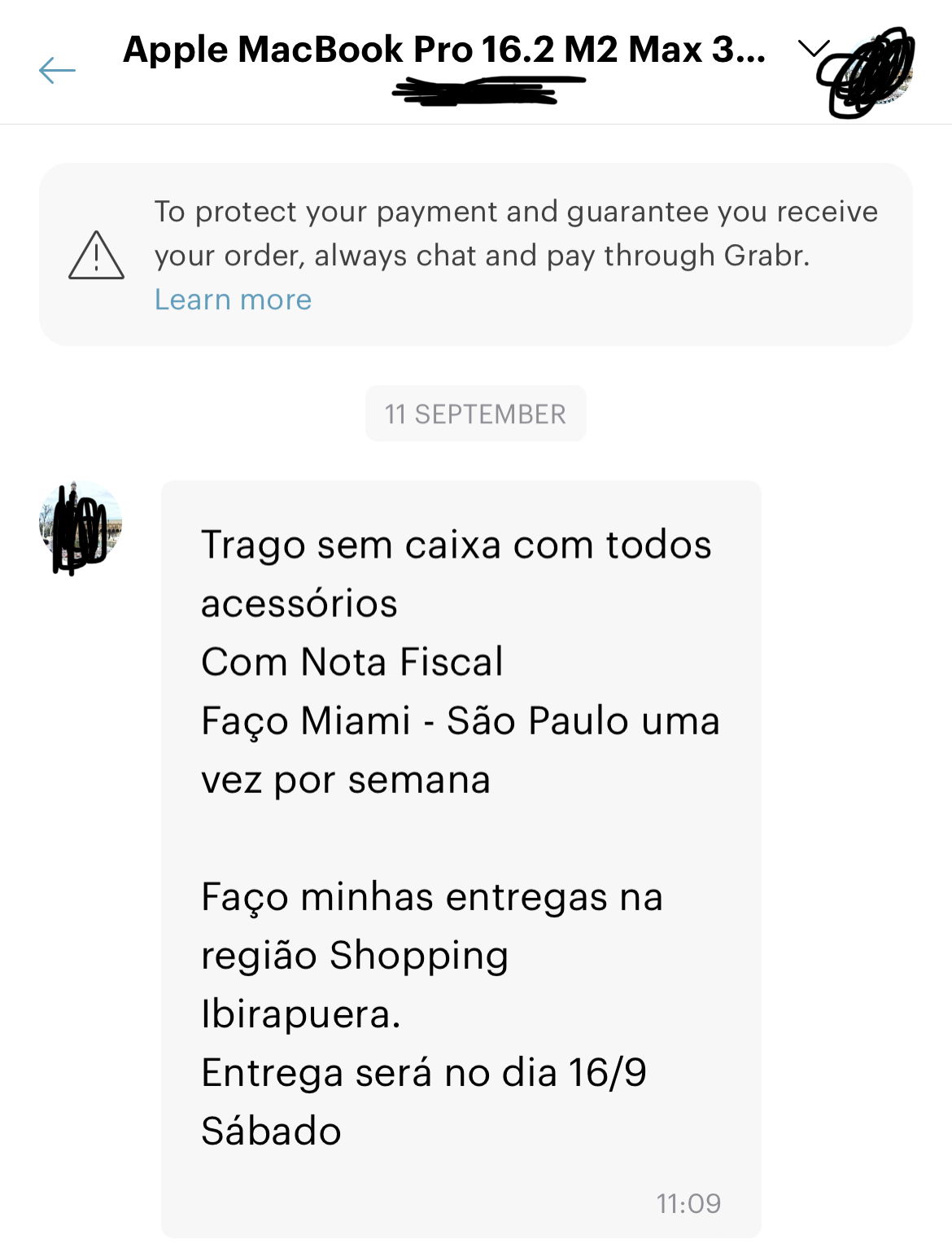Go back using the arrow icon
Viewport: 952px width, 1248px height.
[57, 70]
